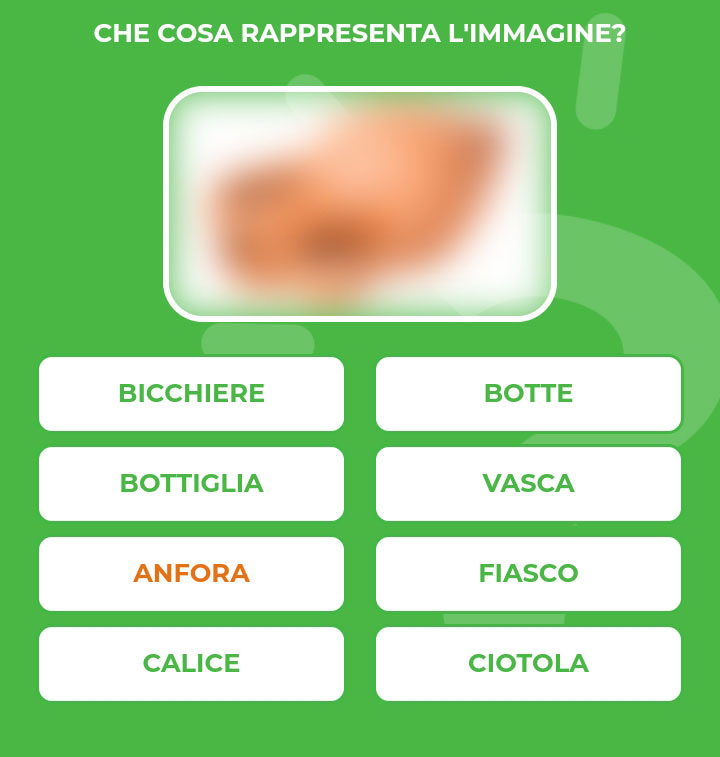The image size is (720, 757).
Task: Choose the top-left answer option
Action: pos(191,394)
